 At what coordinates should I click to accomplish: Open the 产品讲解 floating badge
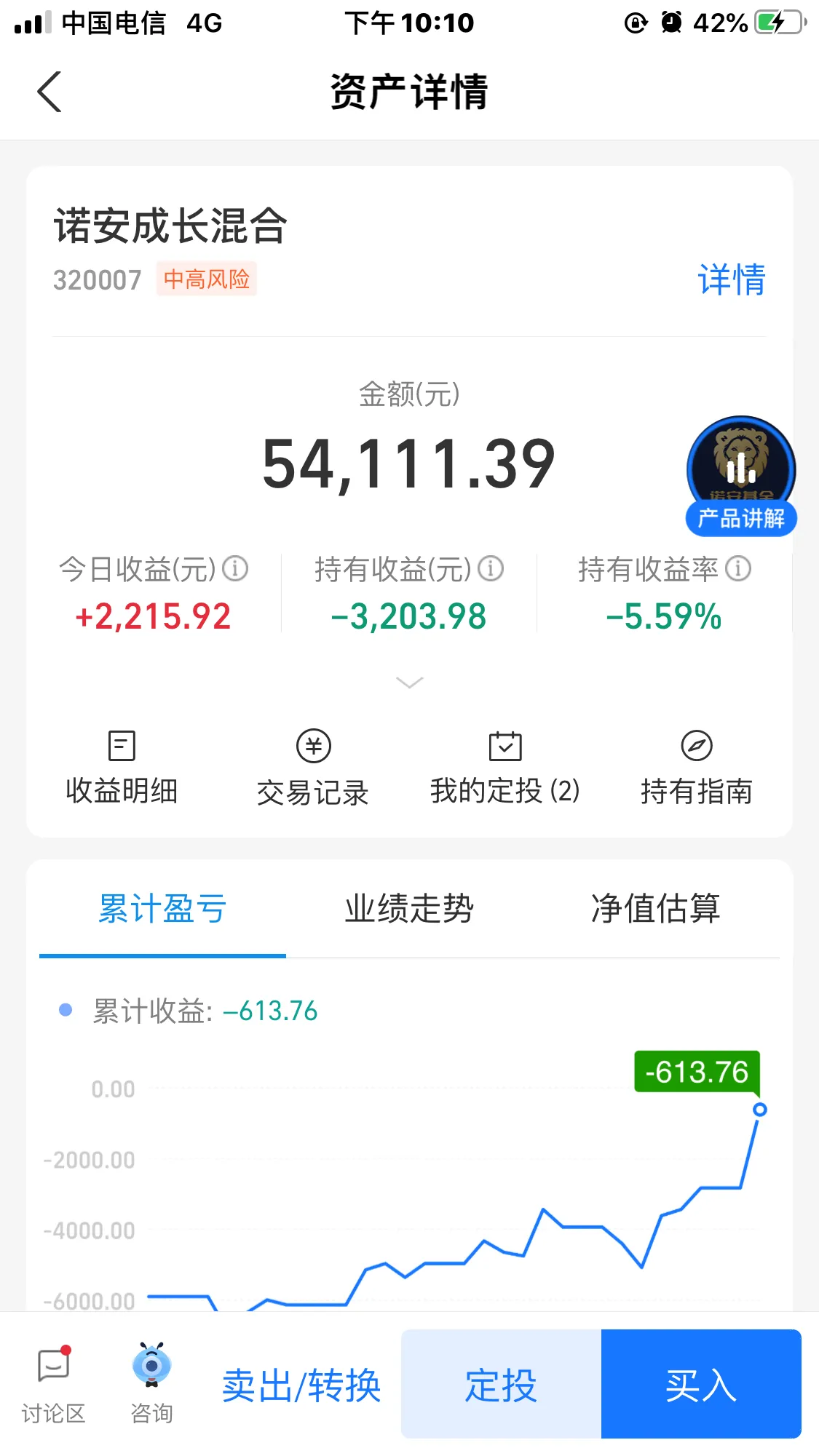coord(741,477)
